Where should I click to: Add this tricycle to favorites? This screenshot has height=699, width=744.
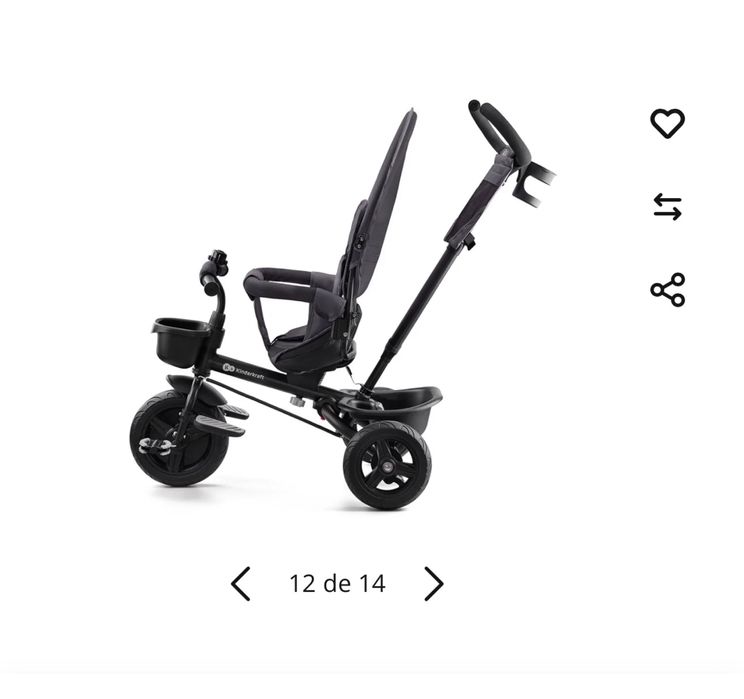667,124
